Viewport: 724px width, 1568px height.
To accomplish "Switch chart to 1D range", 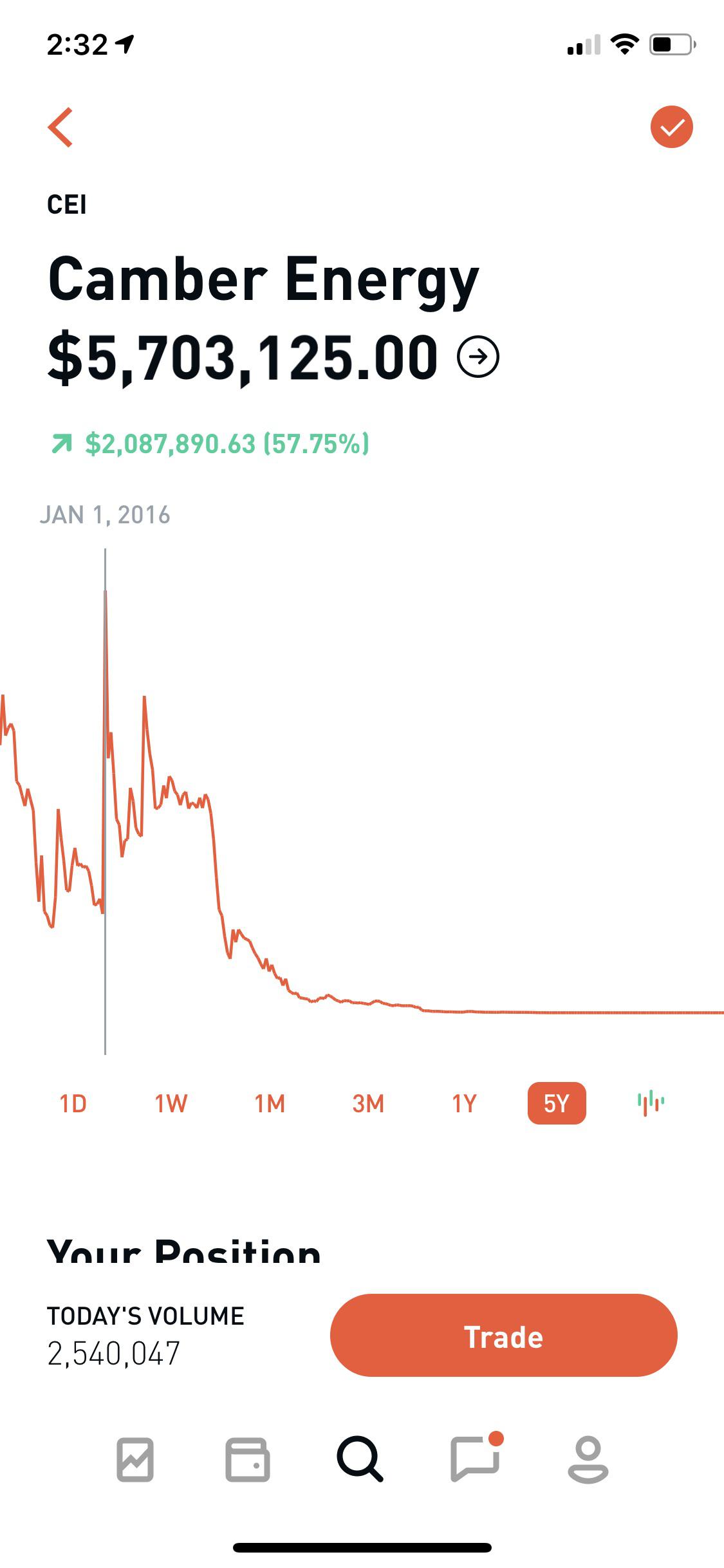I will pos(73,1103).
